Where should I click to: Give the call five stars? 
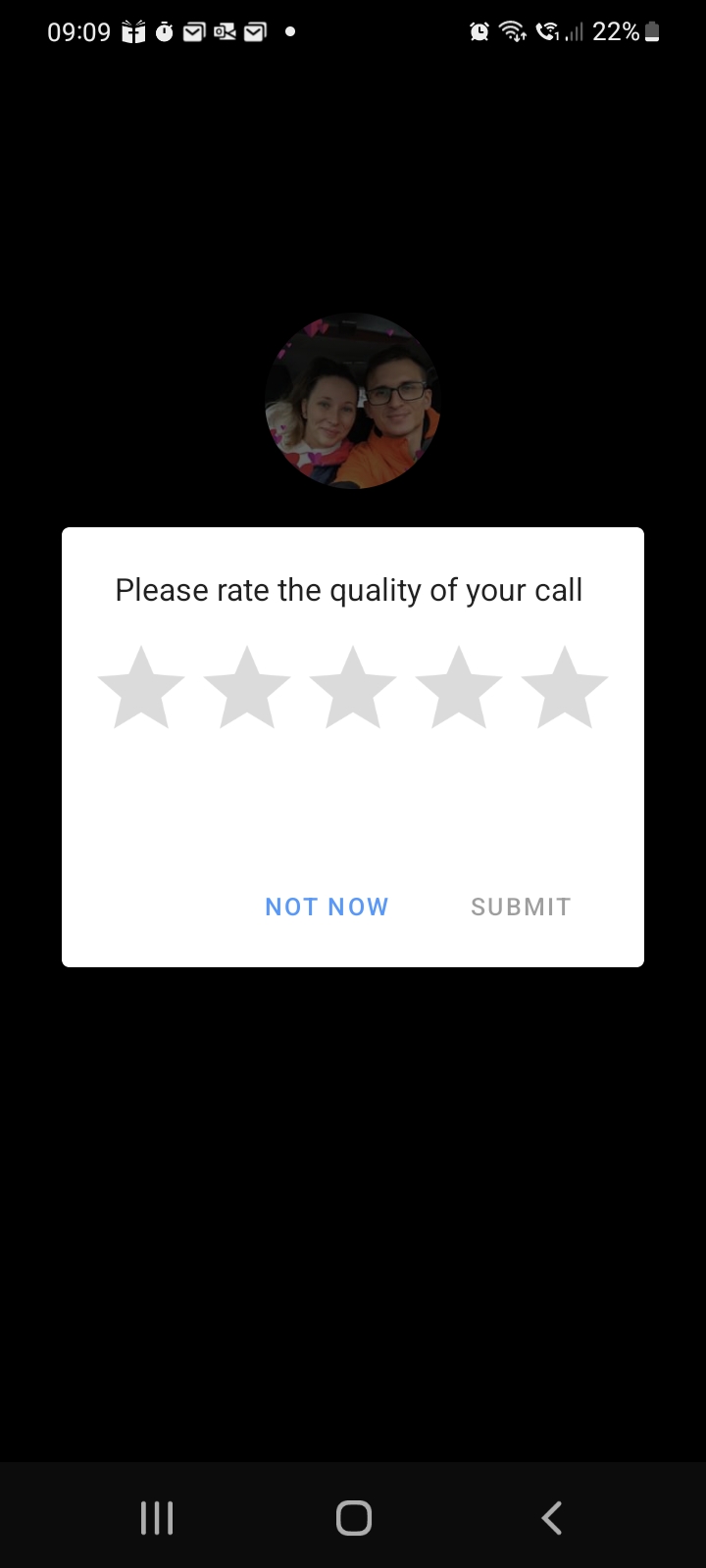(x=565, y=689)
